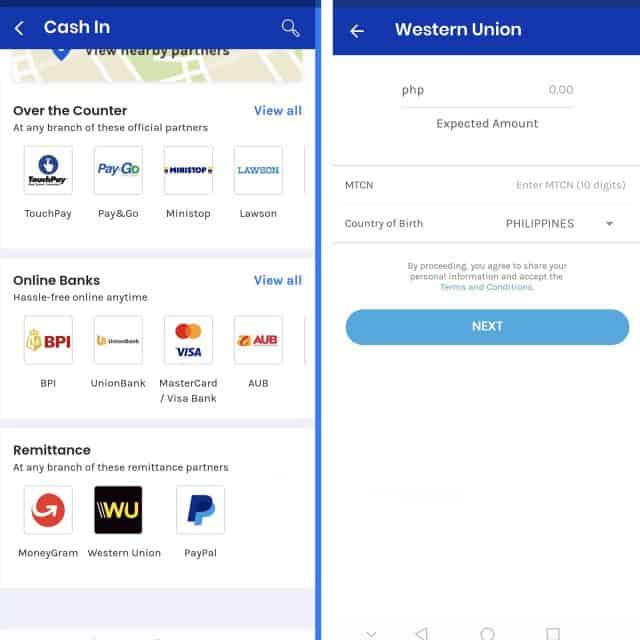
Task: Choose Pay&Go partner
Action: click(118, 171)
